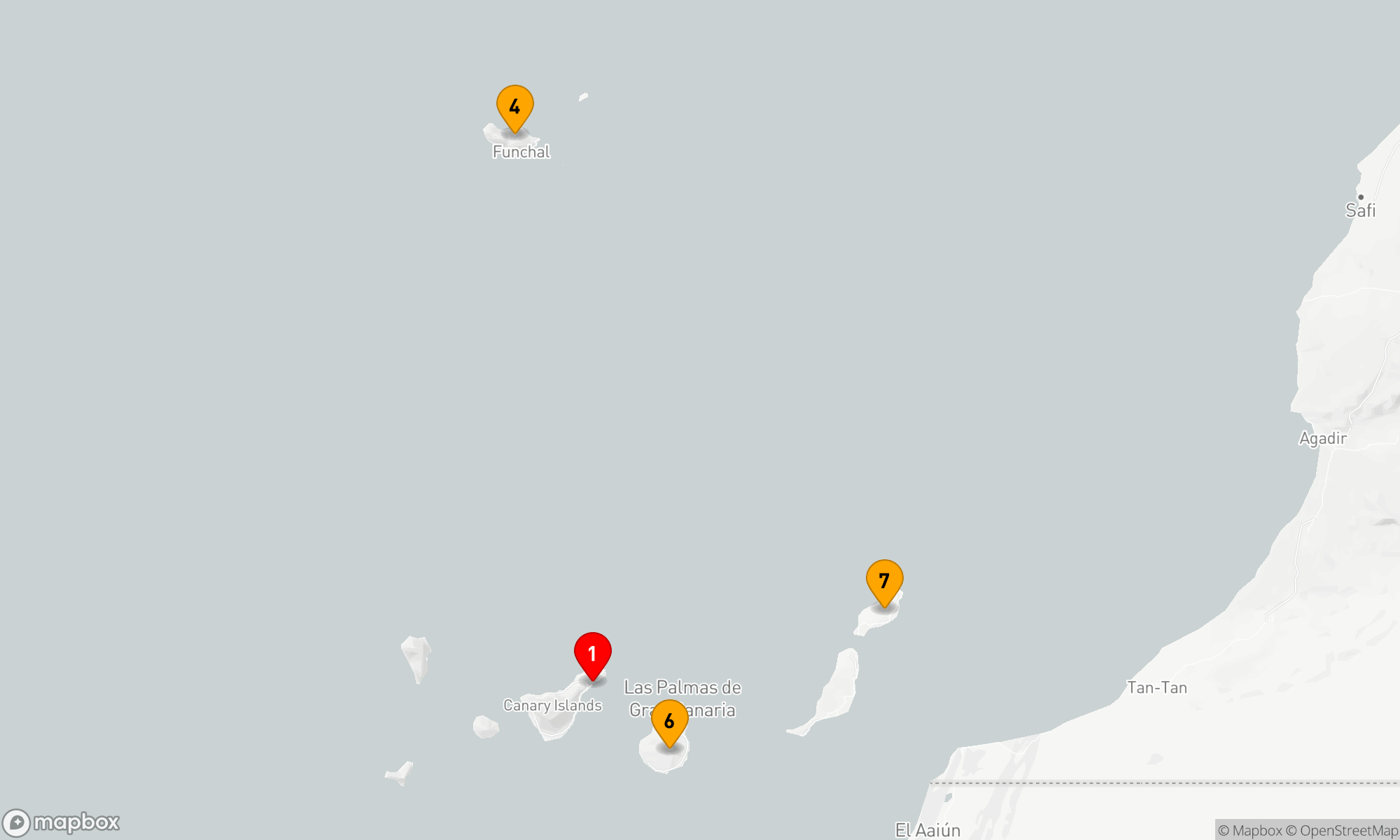
Task: Tap the orange marker 4 at Funchal
Action: pyautogui.click(x=514, y=107)
